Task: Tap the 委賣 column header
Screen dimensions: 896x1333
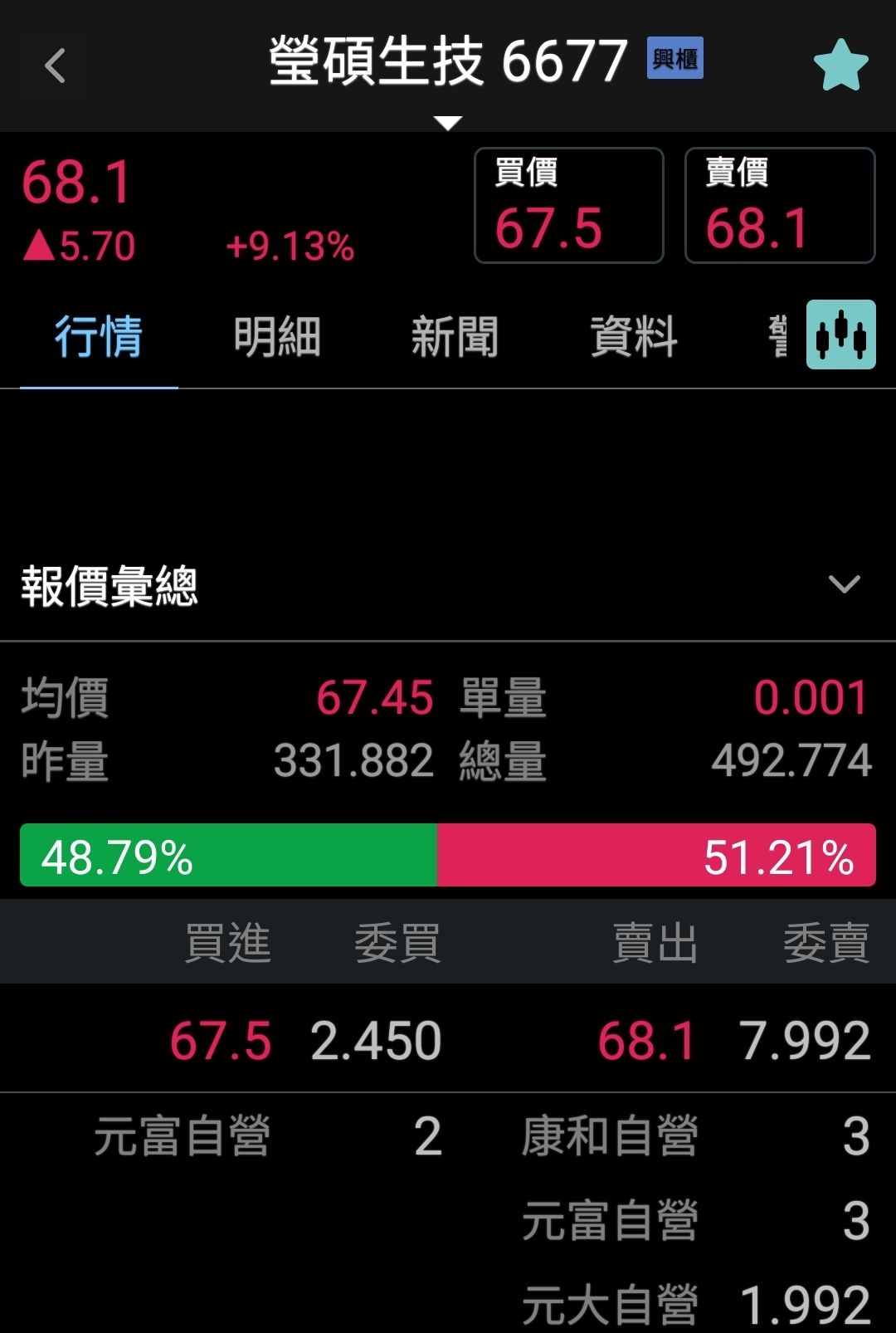Action: 824,942
